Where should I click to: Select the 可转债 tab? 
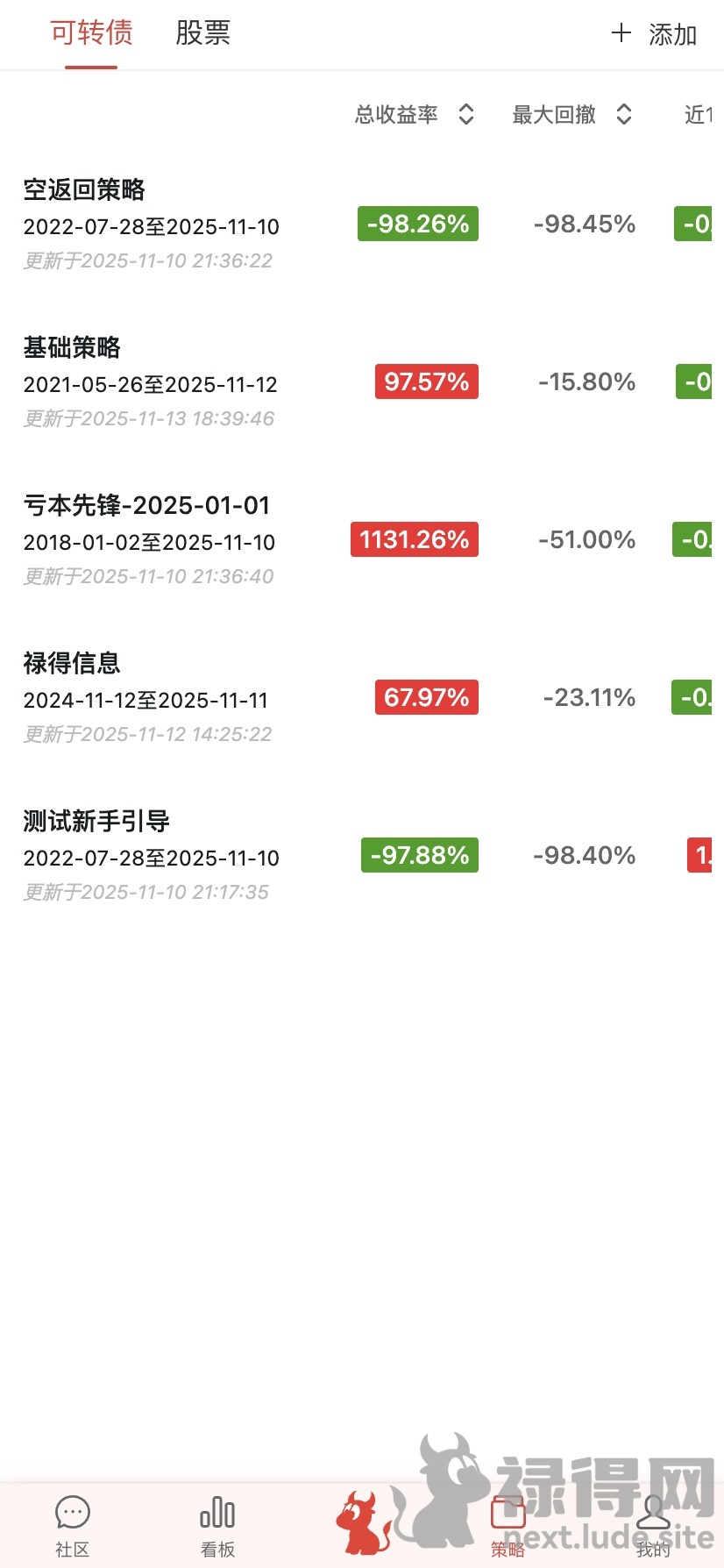[91, 33]
